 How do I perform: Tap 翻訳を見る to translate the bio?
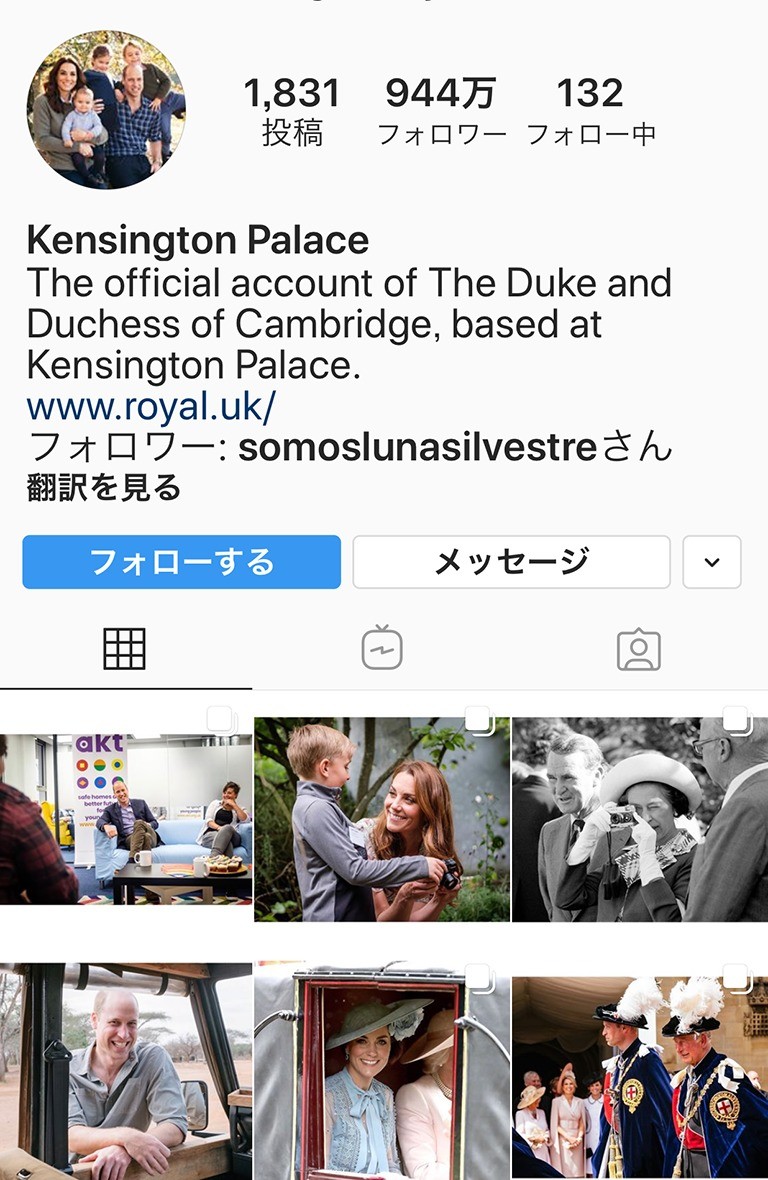[x=104, y=488]
